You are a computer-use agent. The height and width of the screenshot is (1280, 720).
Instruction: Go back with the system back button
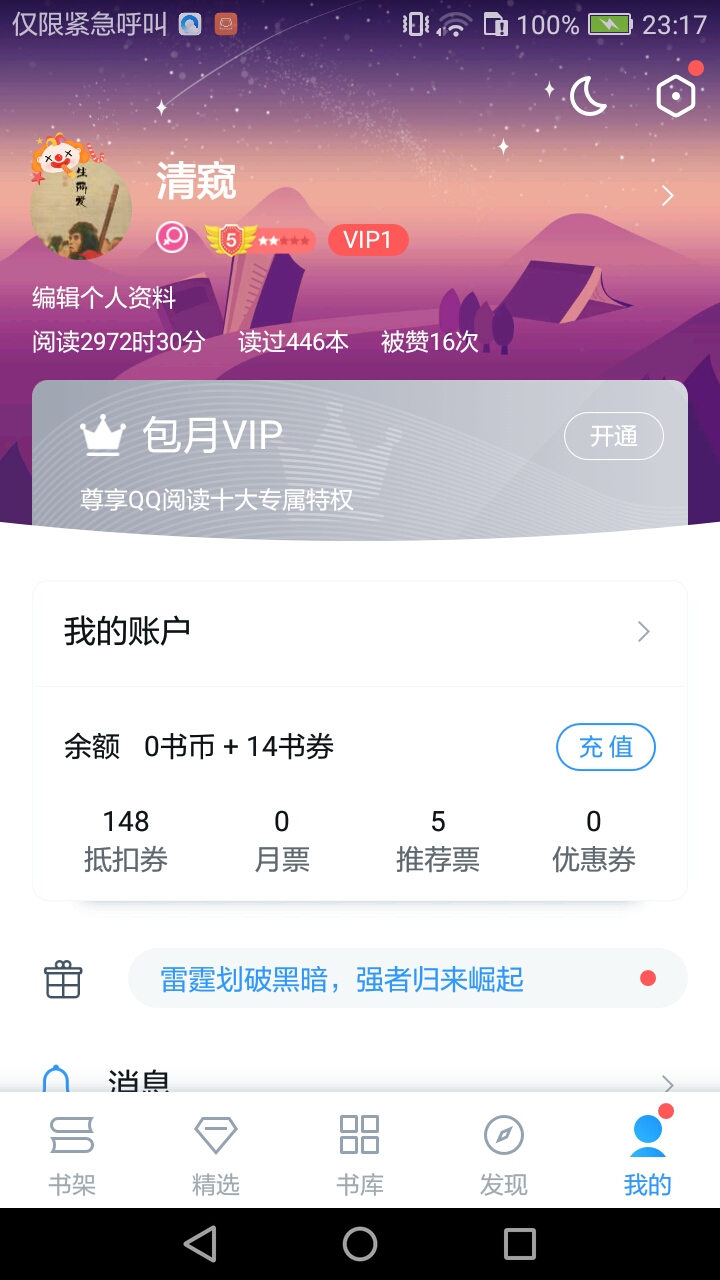click(x=200, y=1244)
